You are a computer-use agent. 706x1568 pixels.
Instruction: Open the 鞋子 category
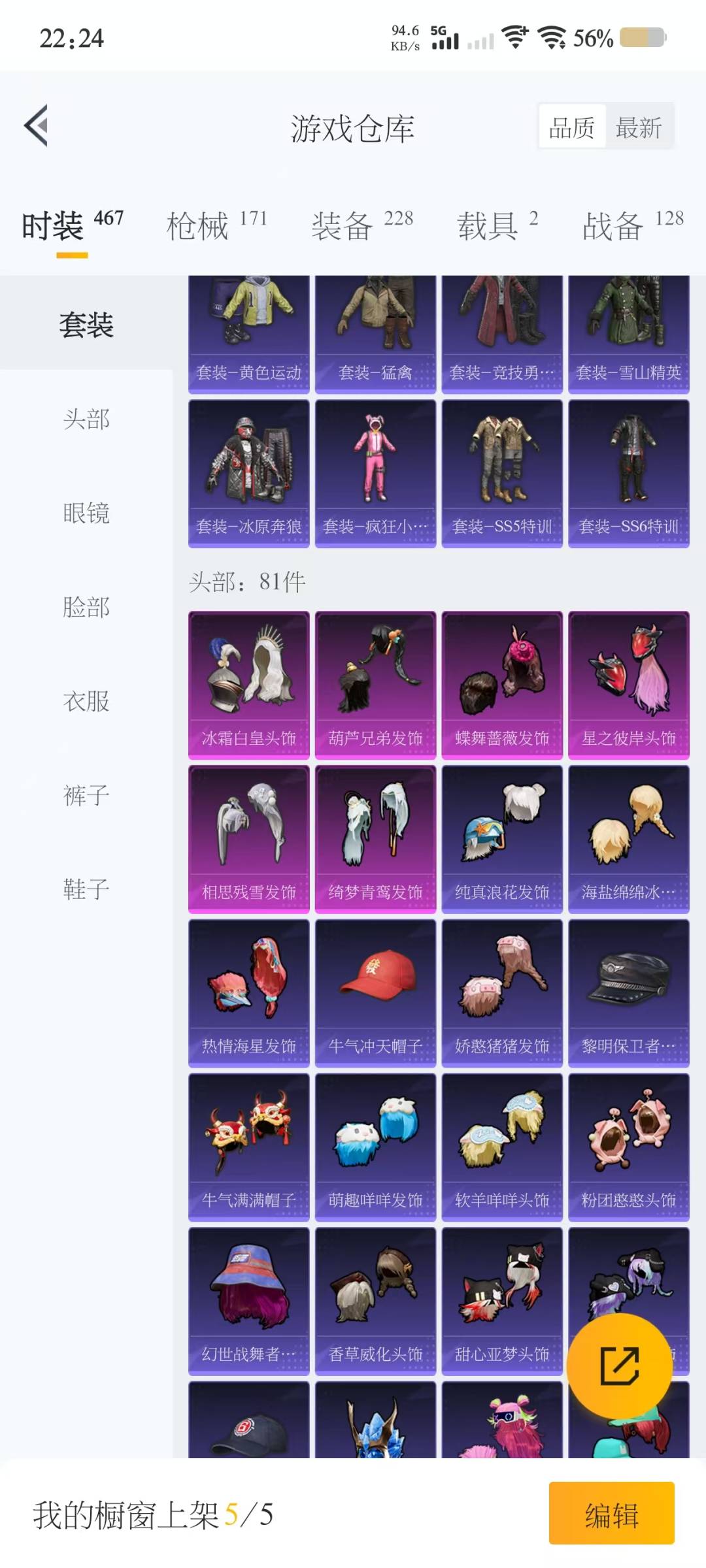86,890
